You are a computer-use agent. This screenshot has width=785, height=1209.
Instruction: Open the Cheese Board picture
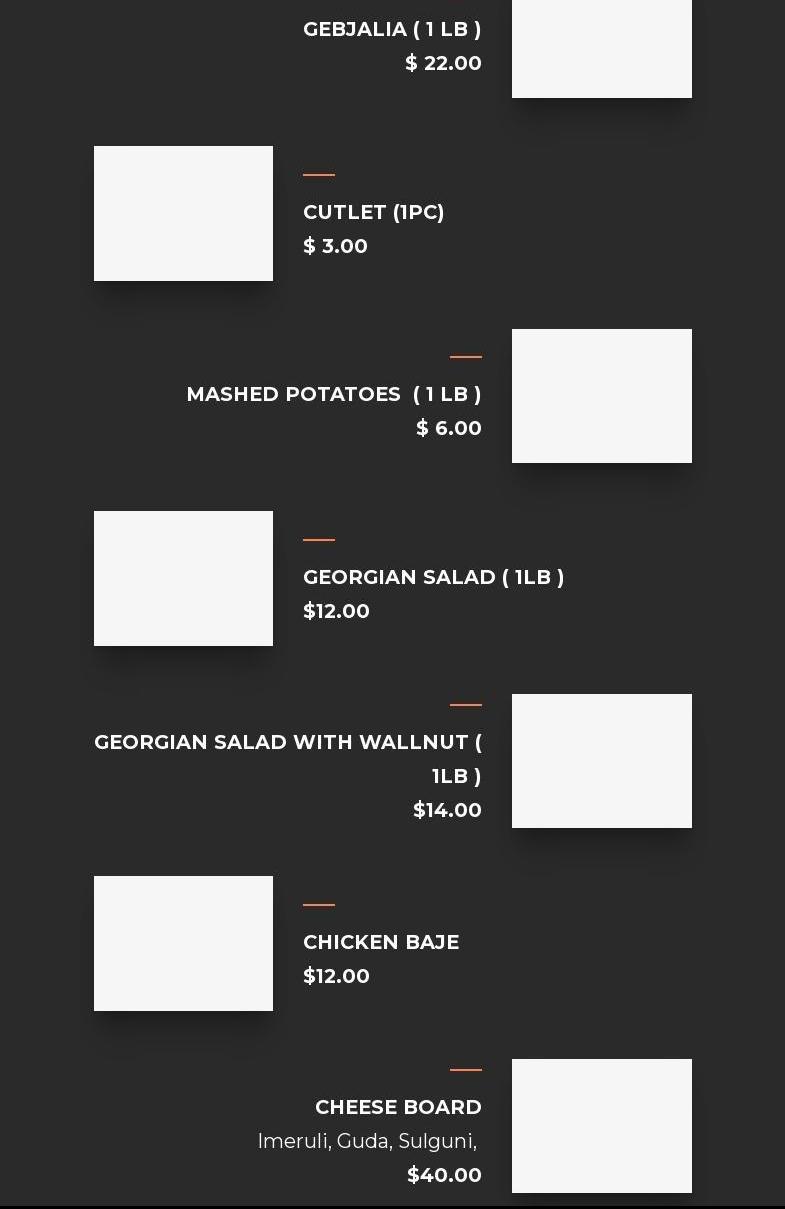tap(601, 1126)
